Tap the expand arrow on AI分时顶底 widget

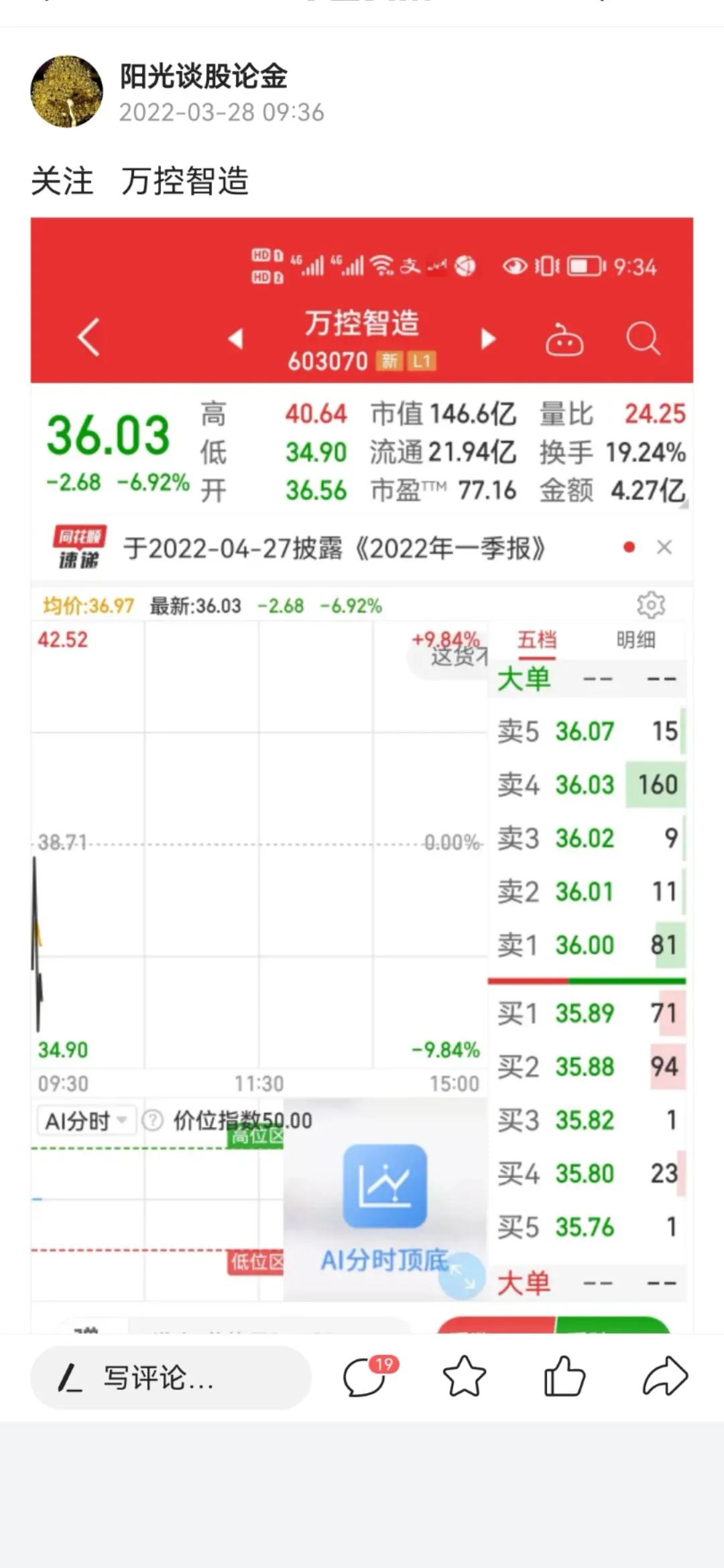click(461, 1275)
